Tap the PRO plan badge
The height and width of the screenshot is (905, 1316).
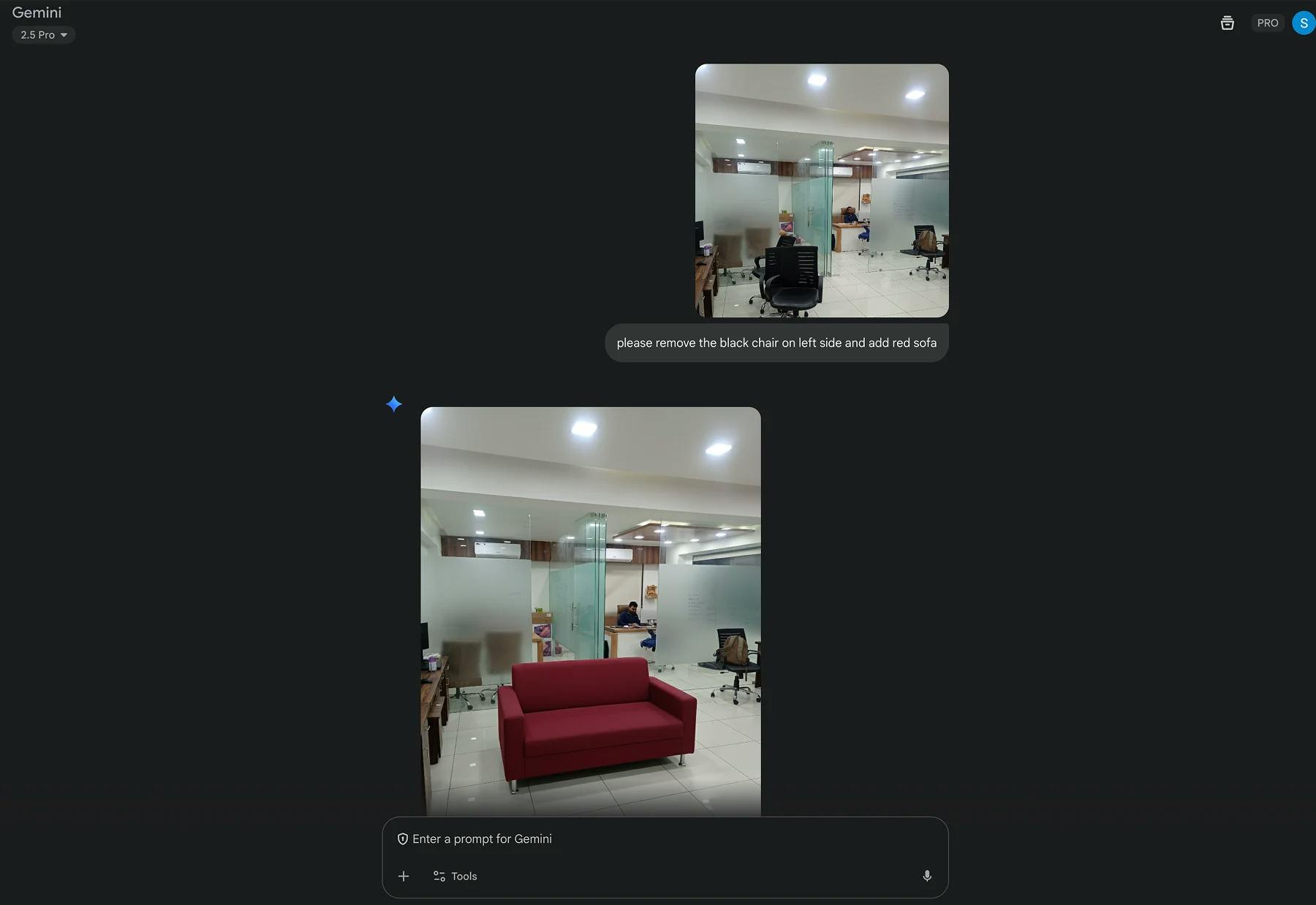point(1267,23)
